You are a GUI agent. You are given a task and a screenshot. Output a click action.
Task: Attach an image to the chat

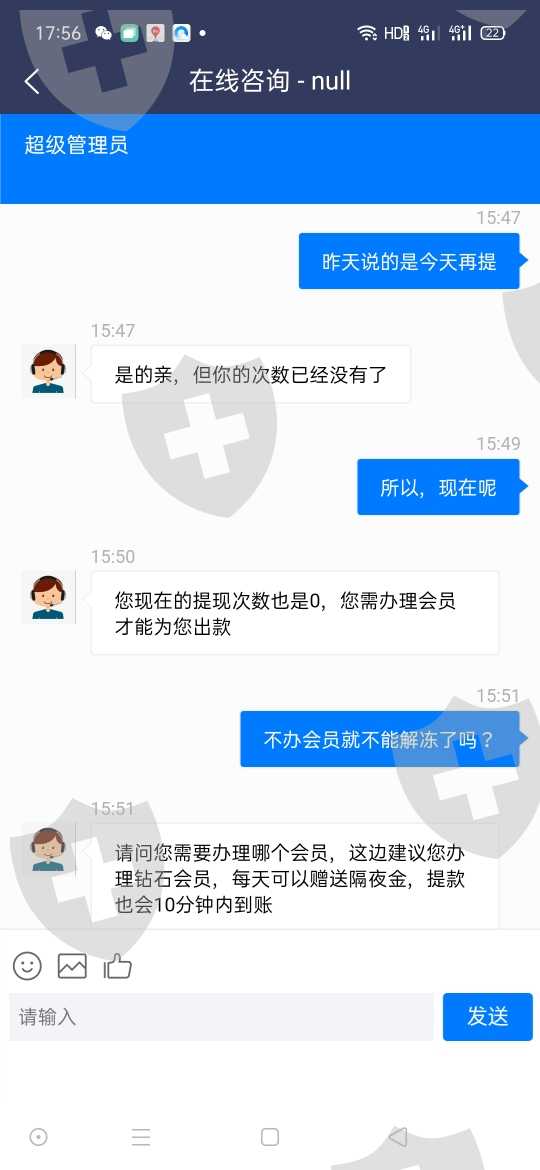[x=72, y=966]
